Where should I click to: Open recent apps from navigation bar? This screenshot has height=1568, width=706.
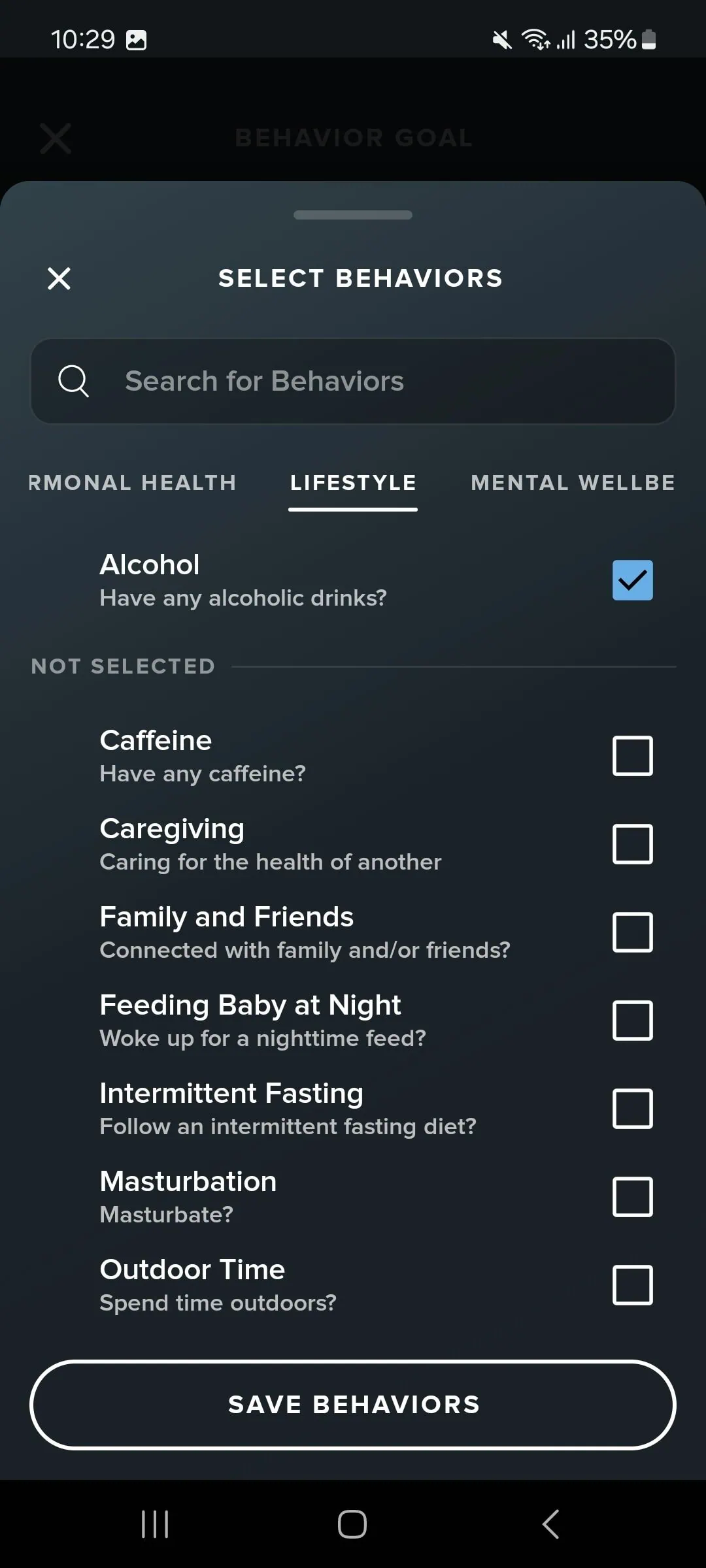(155, 1524)
